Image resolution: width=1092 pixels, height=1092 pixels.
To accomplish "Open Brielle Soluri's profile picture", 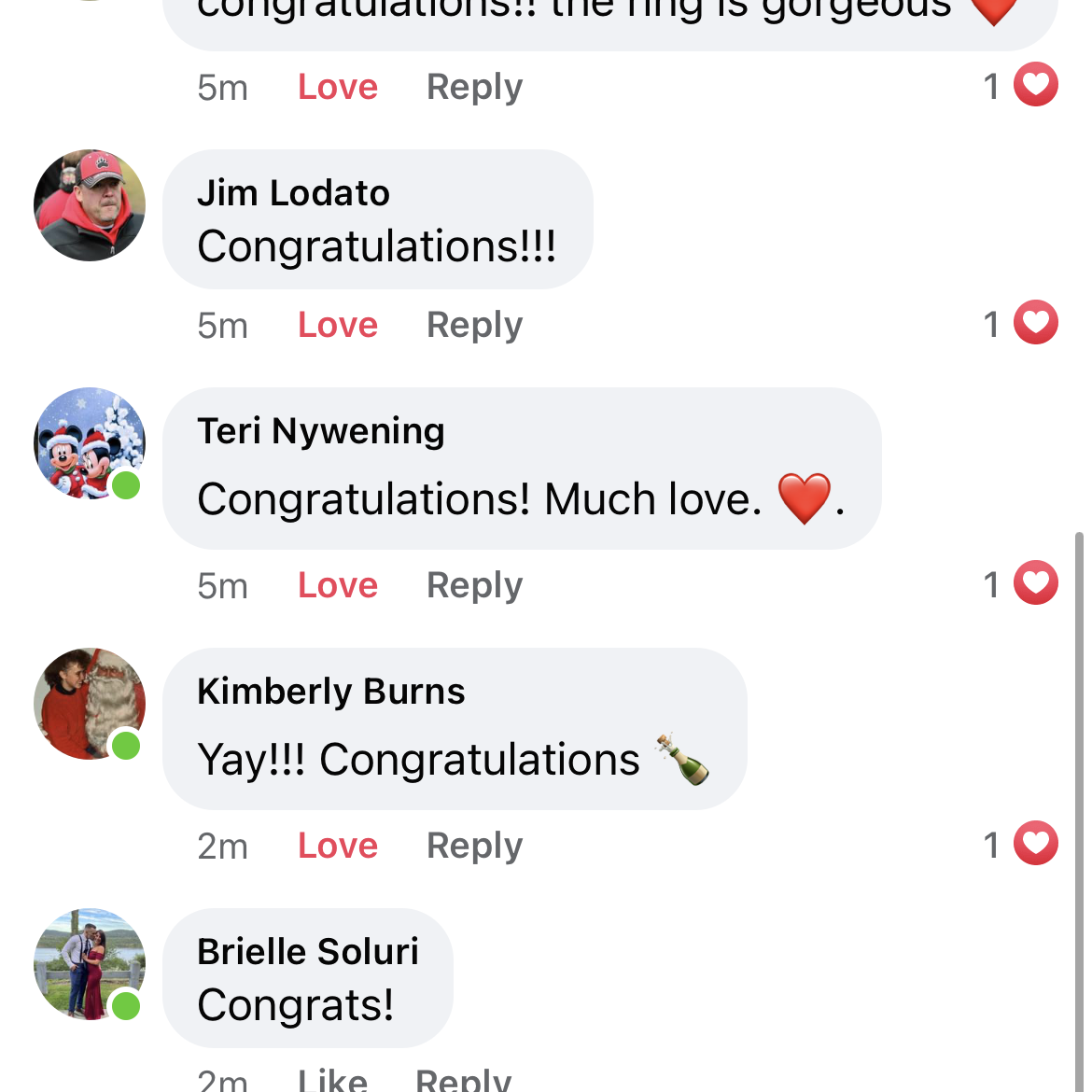I will click(90, 964).
